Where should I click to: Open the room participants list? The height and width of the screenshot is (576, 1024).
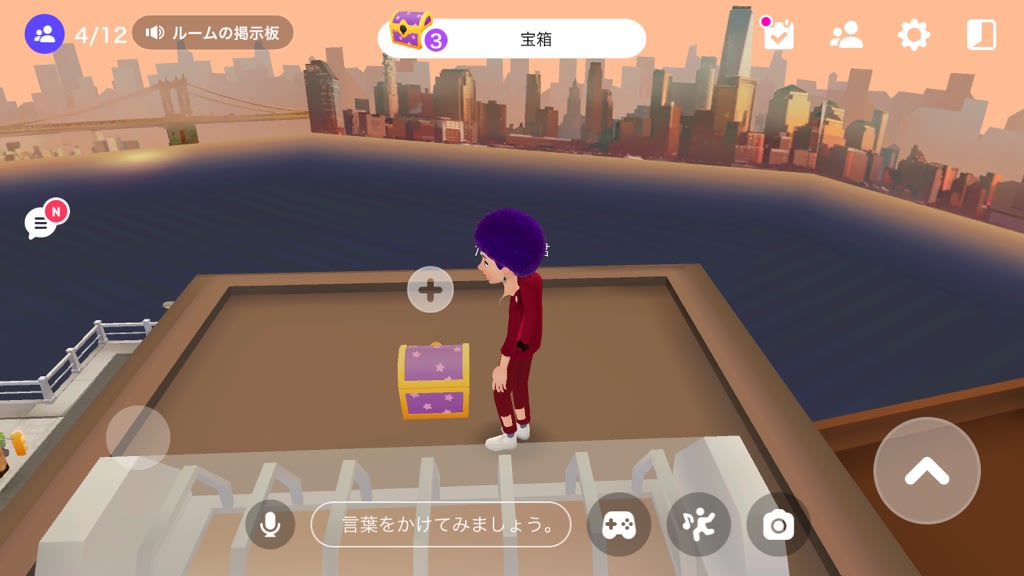[44, 34]
